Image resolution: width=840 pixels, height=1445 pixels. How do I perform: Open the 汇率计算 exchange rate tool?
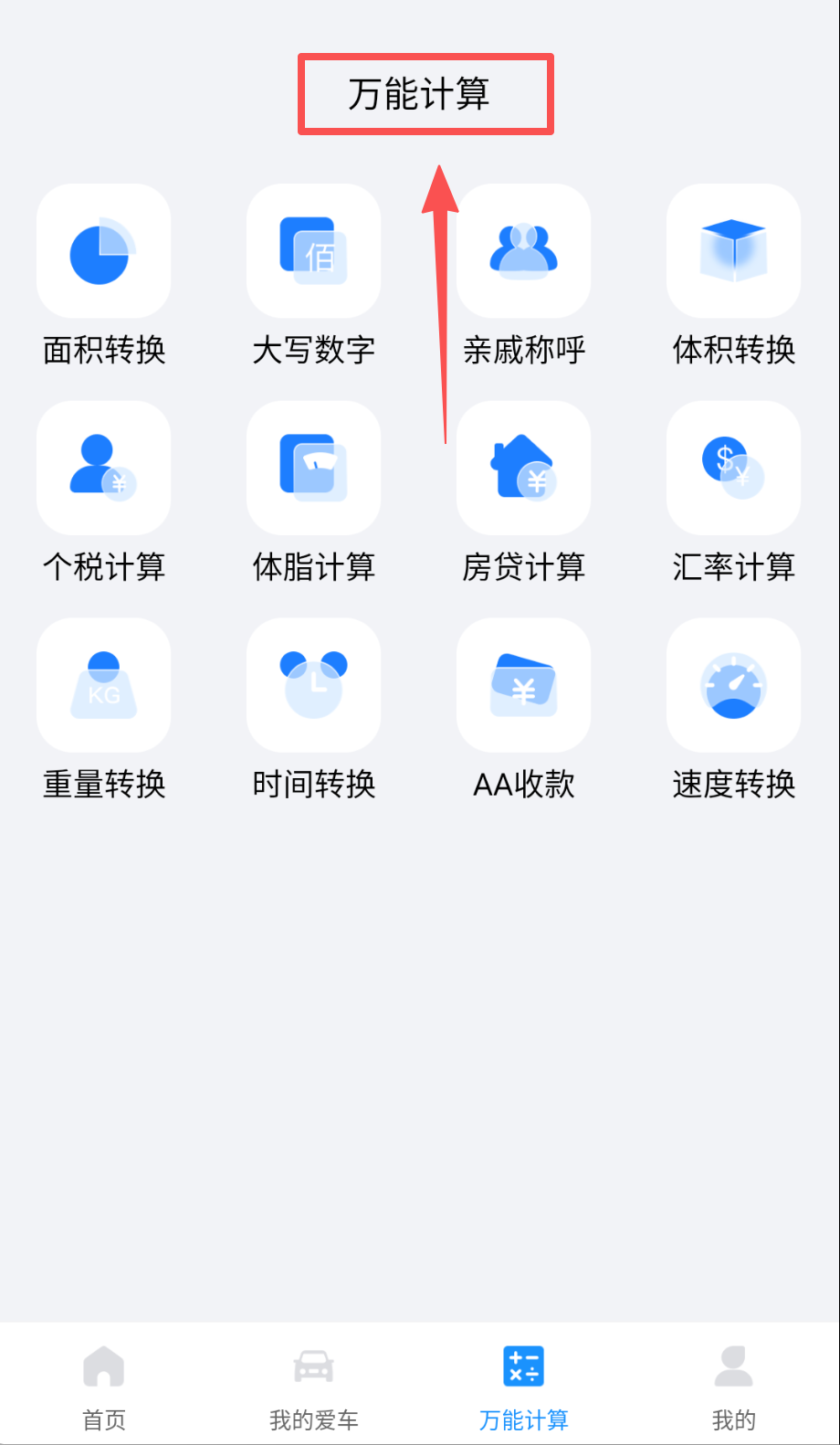coord(733,468)
